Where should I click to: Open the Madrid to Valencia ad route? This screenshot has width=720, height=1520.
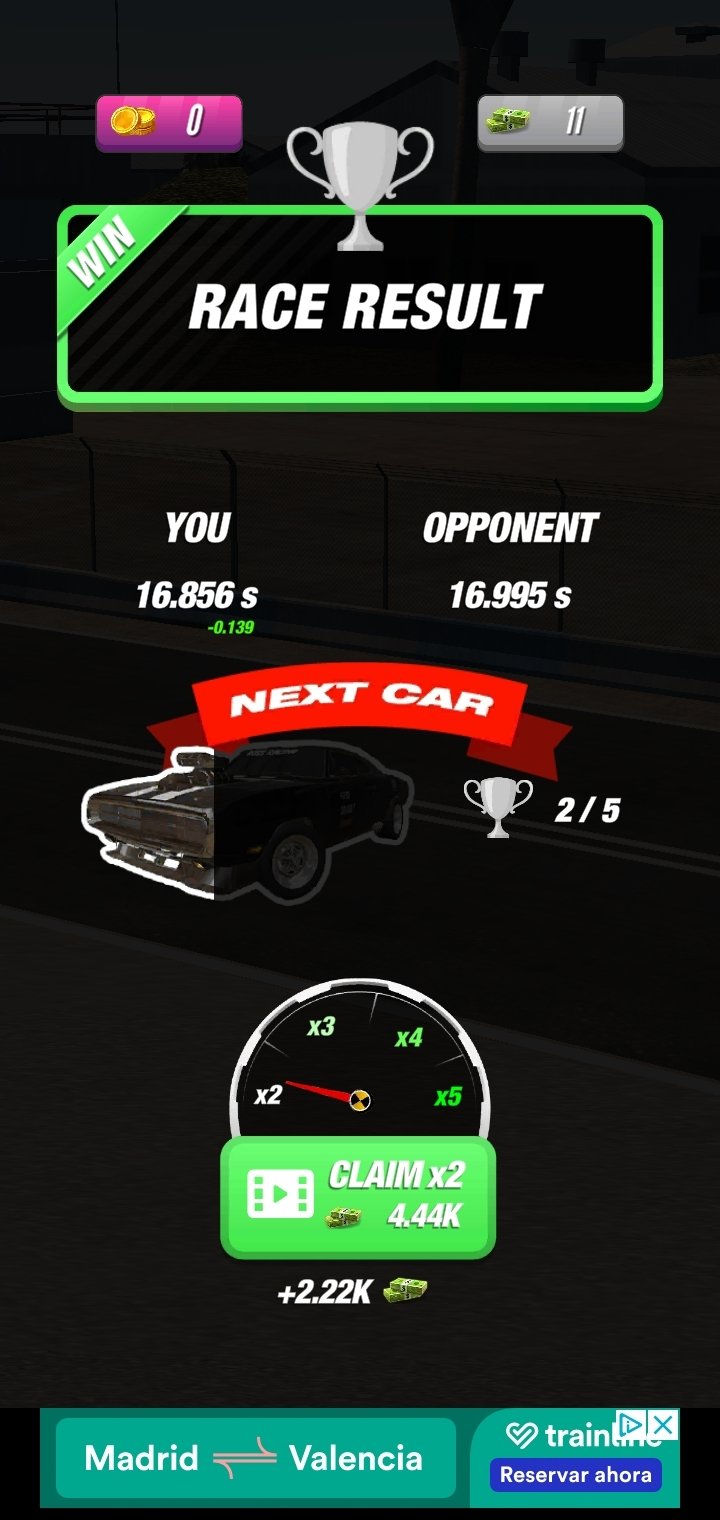tap(255, 1458)
